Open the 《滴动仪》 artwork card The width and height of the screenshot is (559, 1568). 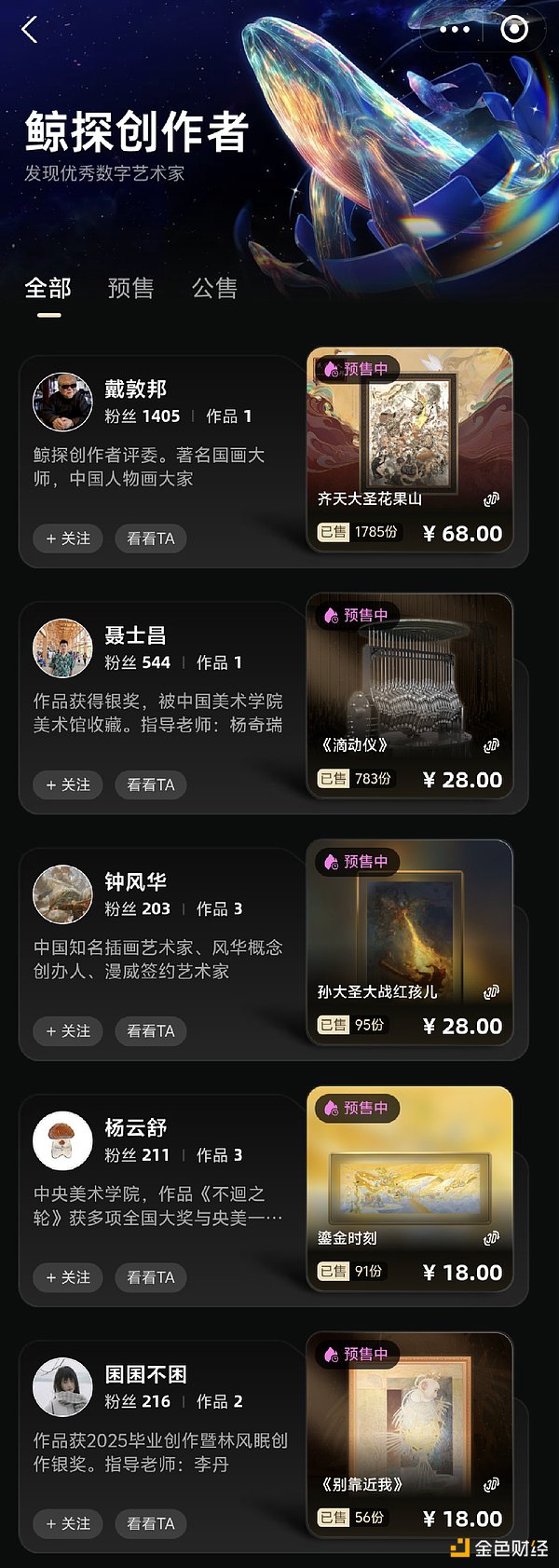[x=410, y=695]
